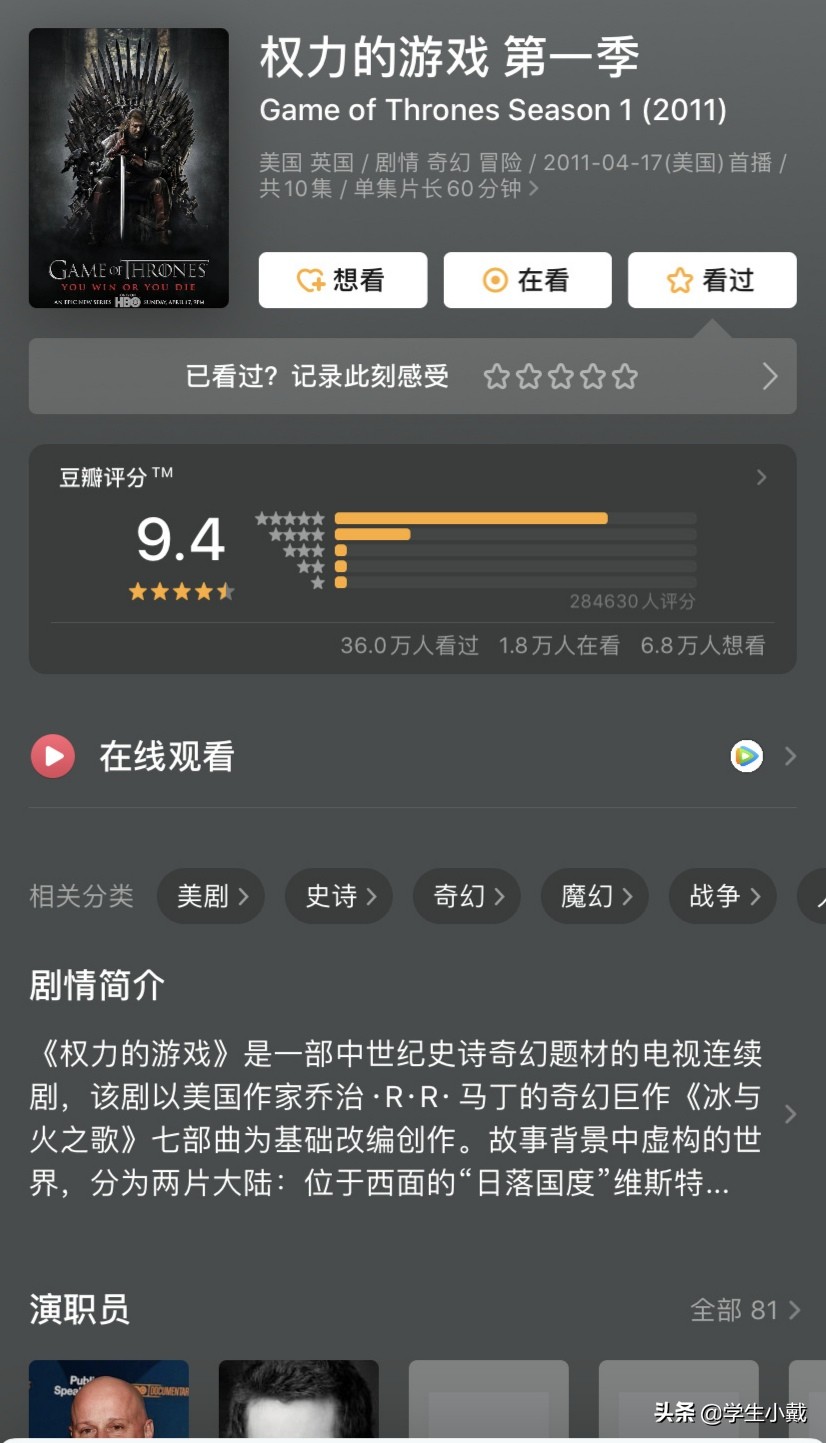The width and height of the screenshot is (826, 1443).
Task: Open the 豆瓣评分 details card
Action: coord(412,559)
